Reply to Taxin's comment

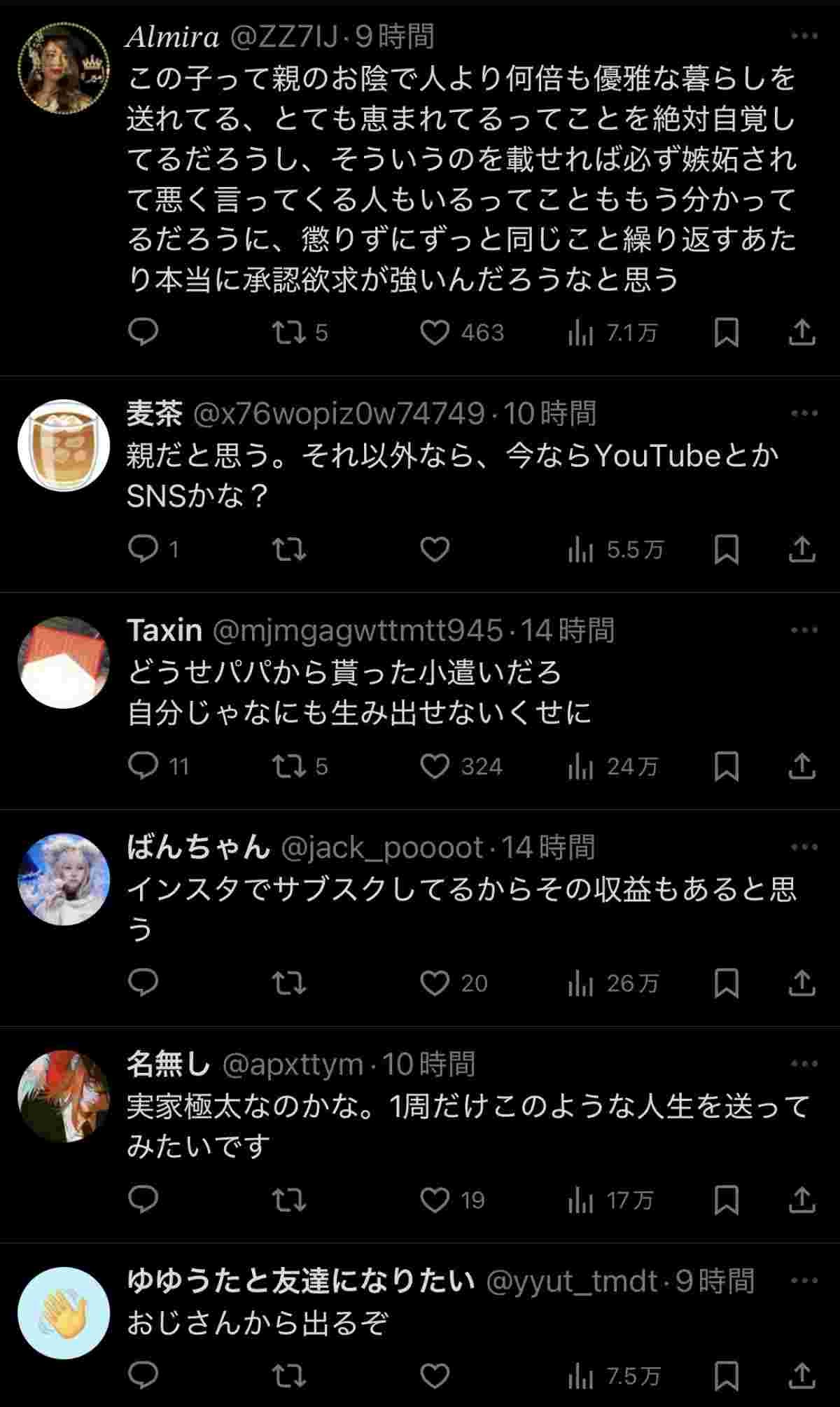[x=144, y=766]
